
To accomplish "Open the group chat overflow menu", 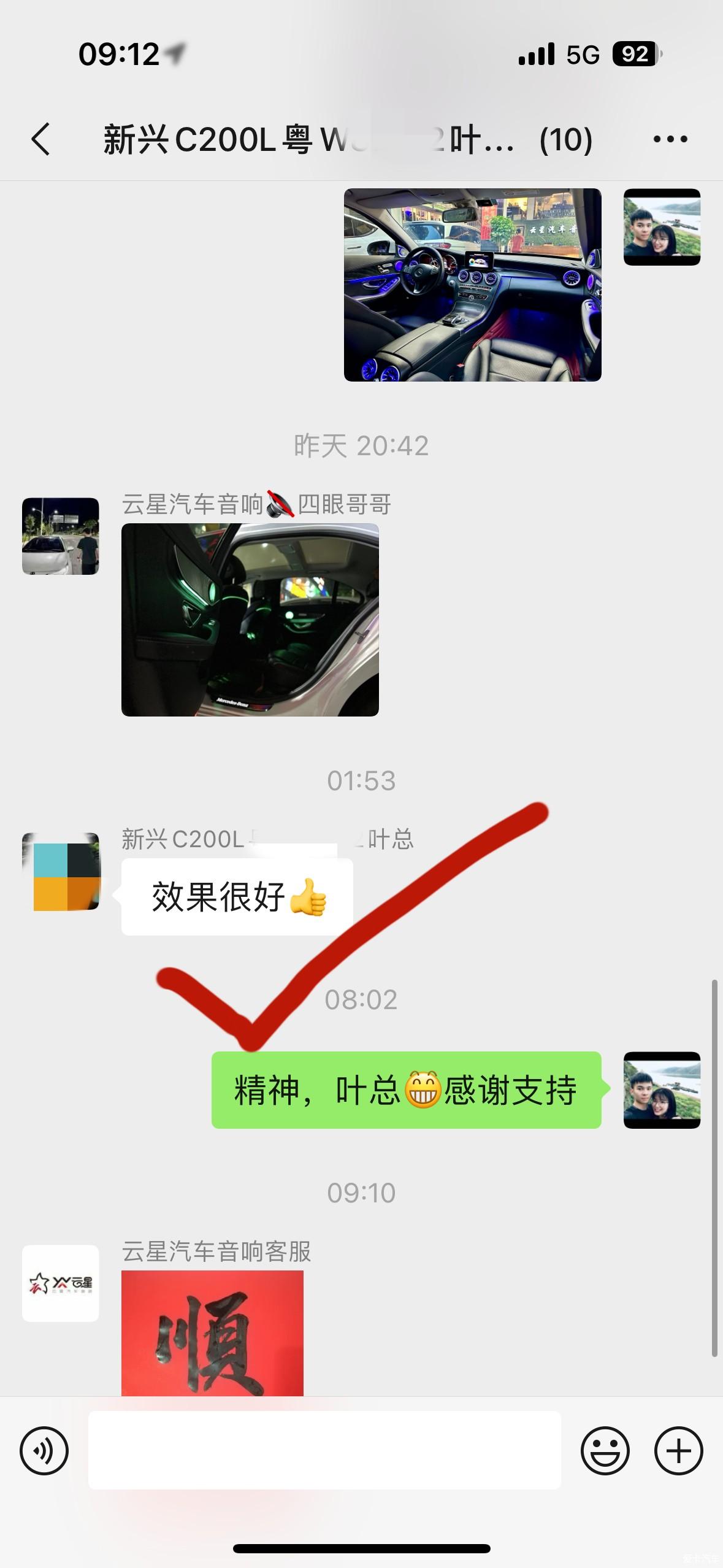I will pos(670,139).
